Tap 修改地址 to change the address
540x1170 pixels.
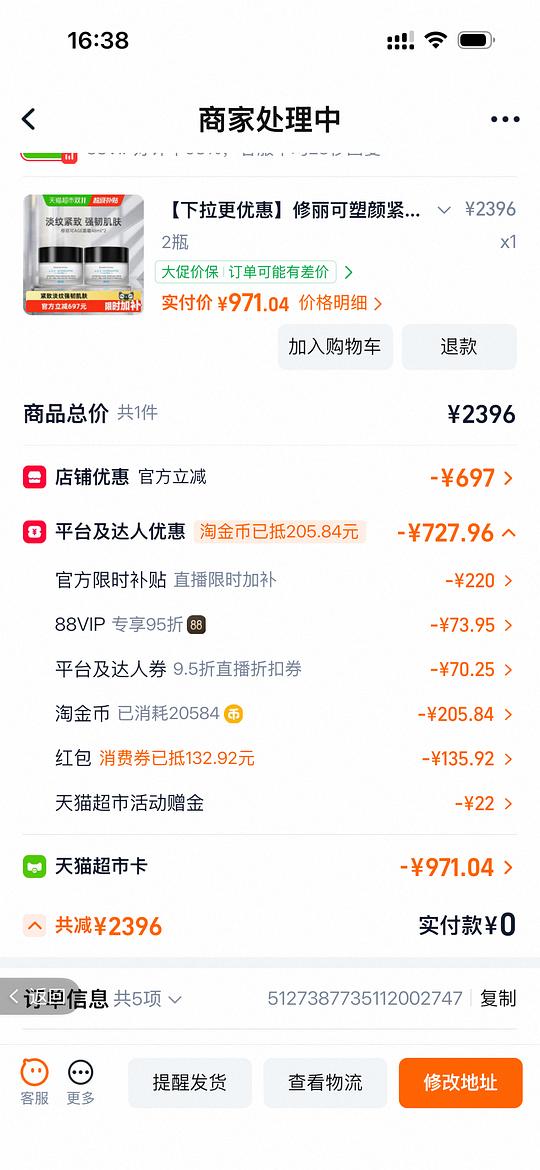point(460,1083)
